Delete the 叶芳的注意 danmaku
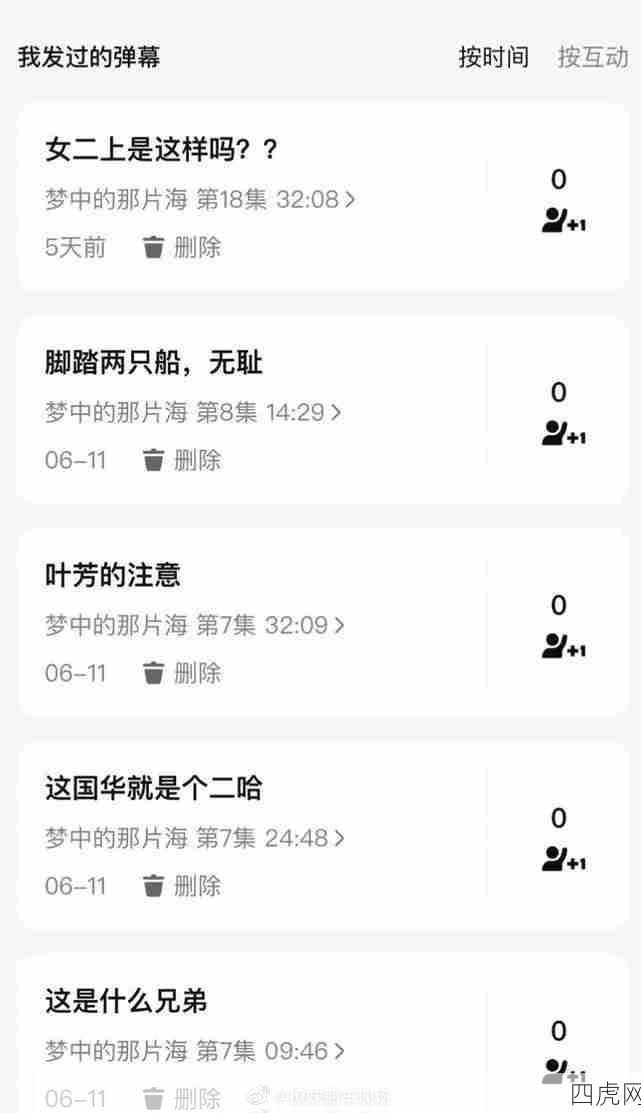 182,673
